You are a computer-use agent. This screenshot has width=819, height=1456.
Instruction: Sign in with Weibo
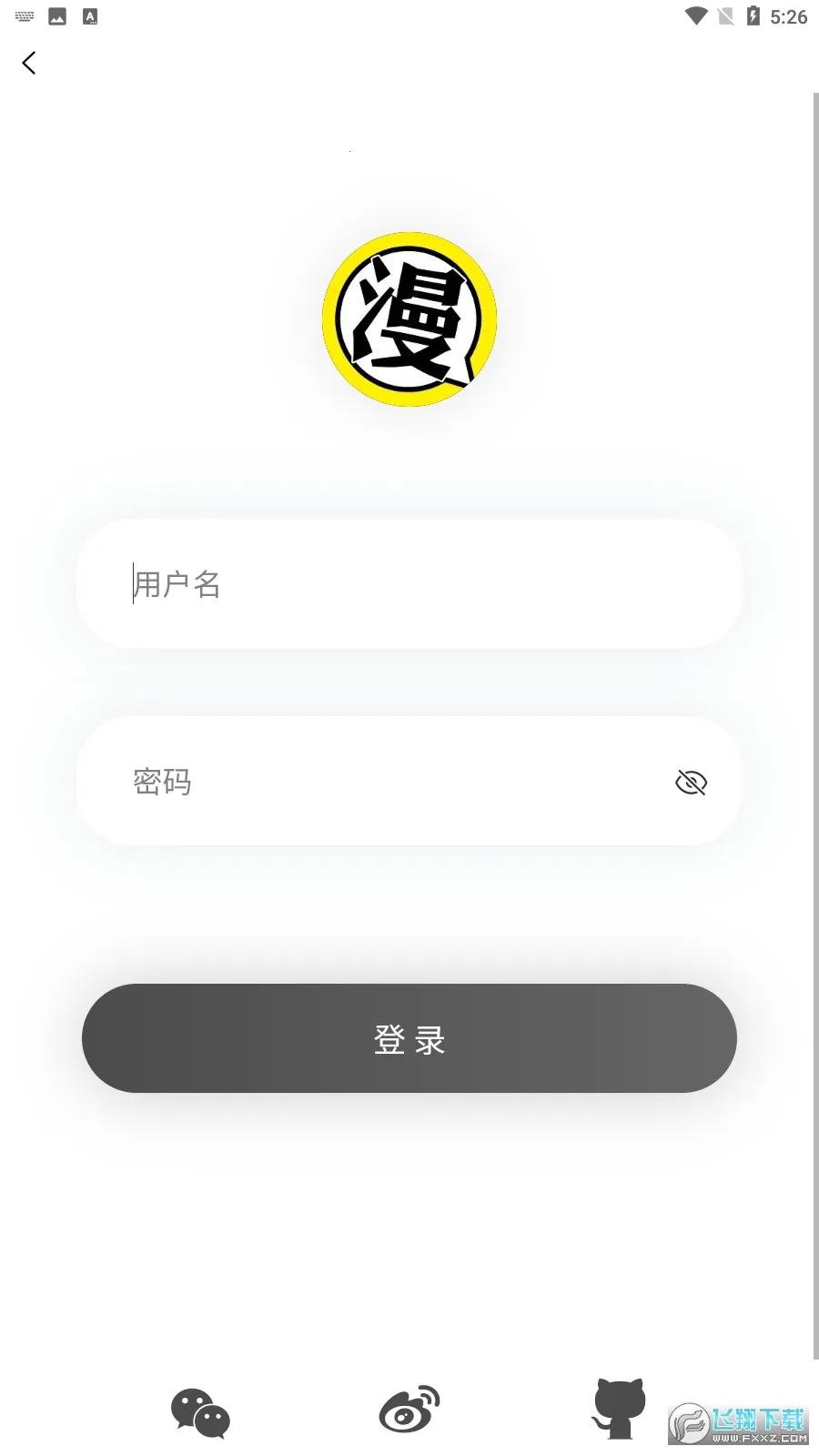click(x=409, y=1409)
